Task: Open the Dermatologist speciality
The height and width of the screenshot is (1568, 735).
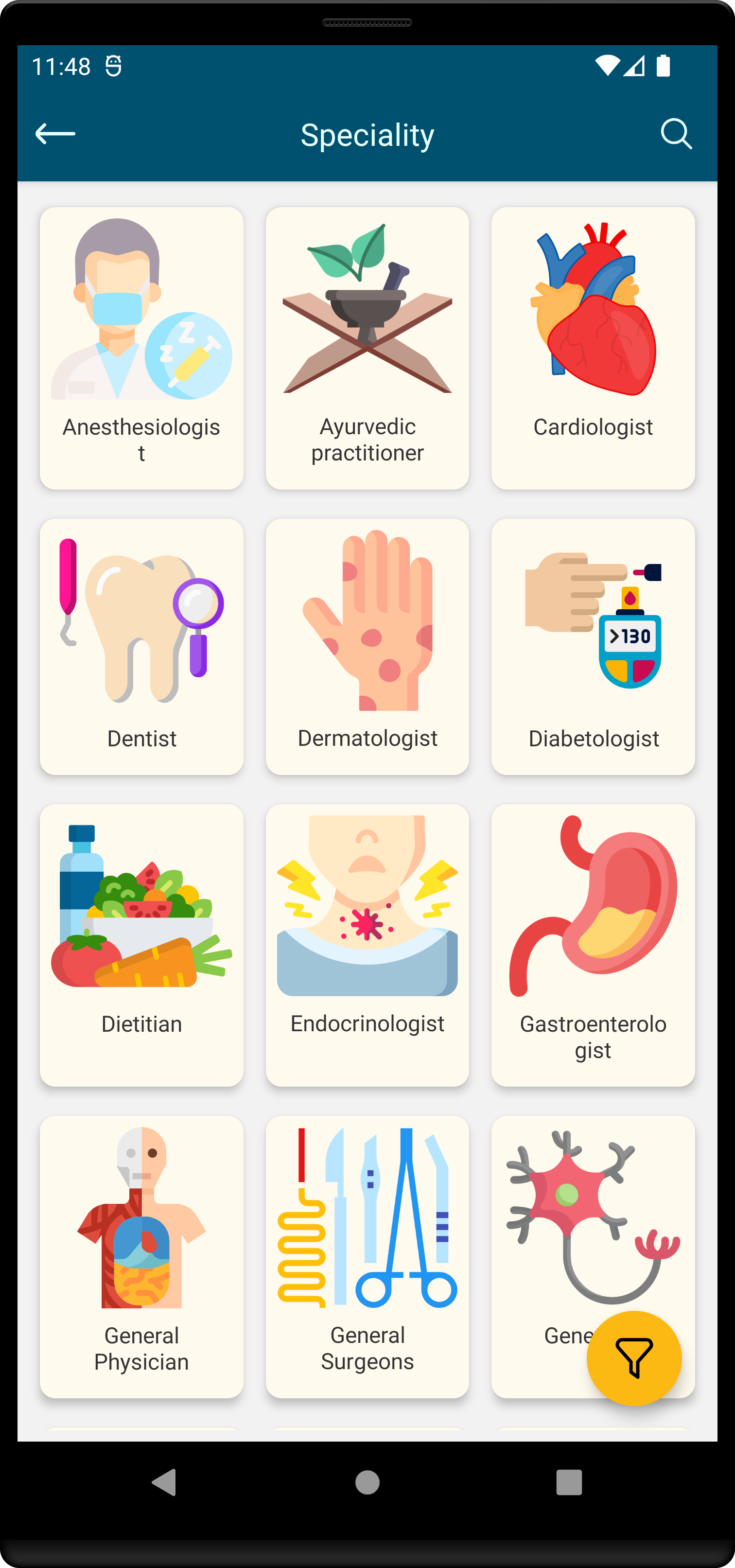Action: pyautogui.click(x=367, y=647)
